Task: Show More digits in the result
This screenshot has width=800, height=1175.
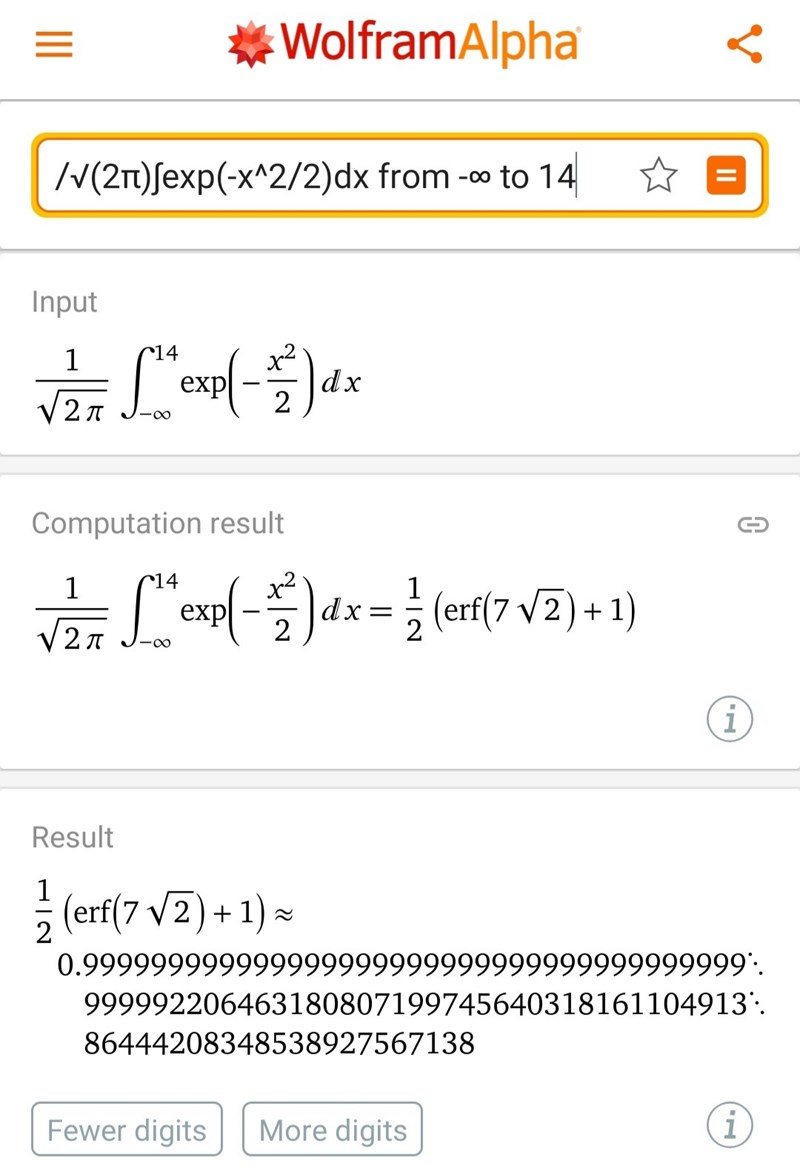Action: click(x=332, y=1130)
